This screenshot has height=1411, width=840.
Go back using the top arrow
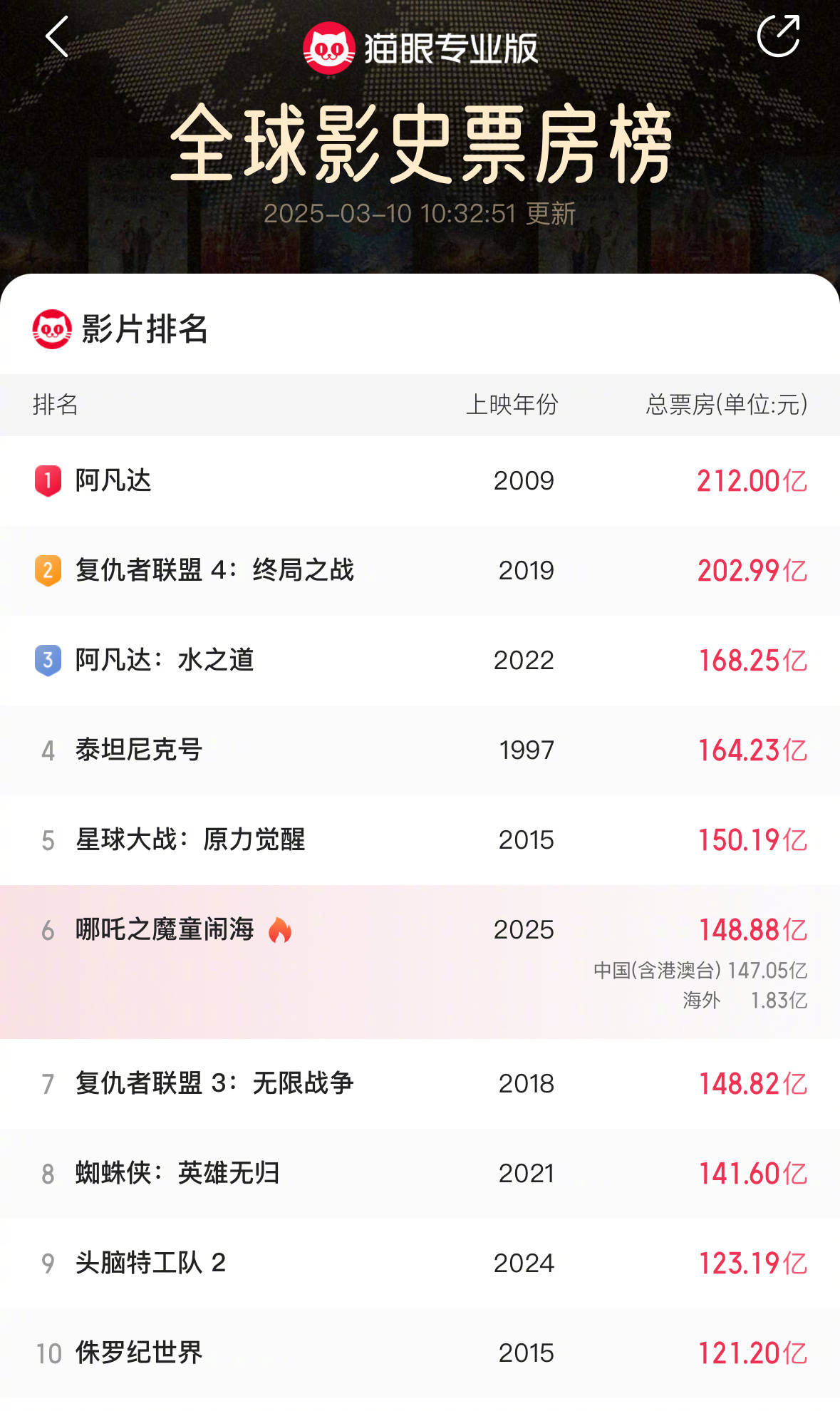coord(56,37)
